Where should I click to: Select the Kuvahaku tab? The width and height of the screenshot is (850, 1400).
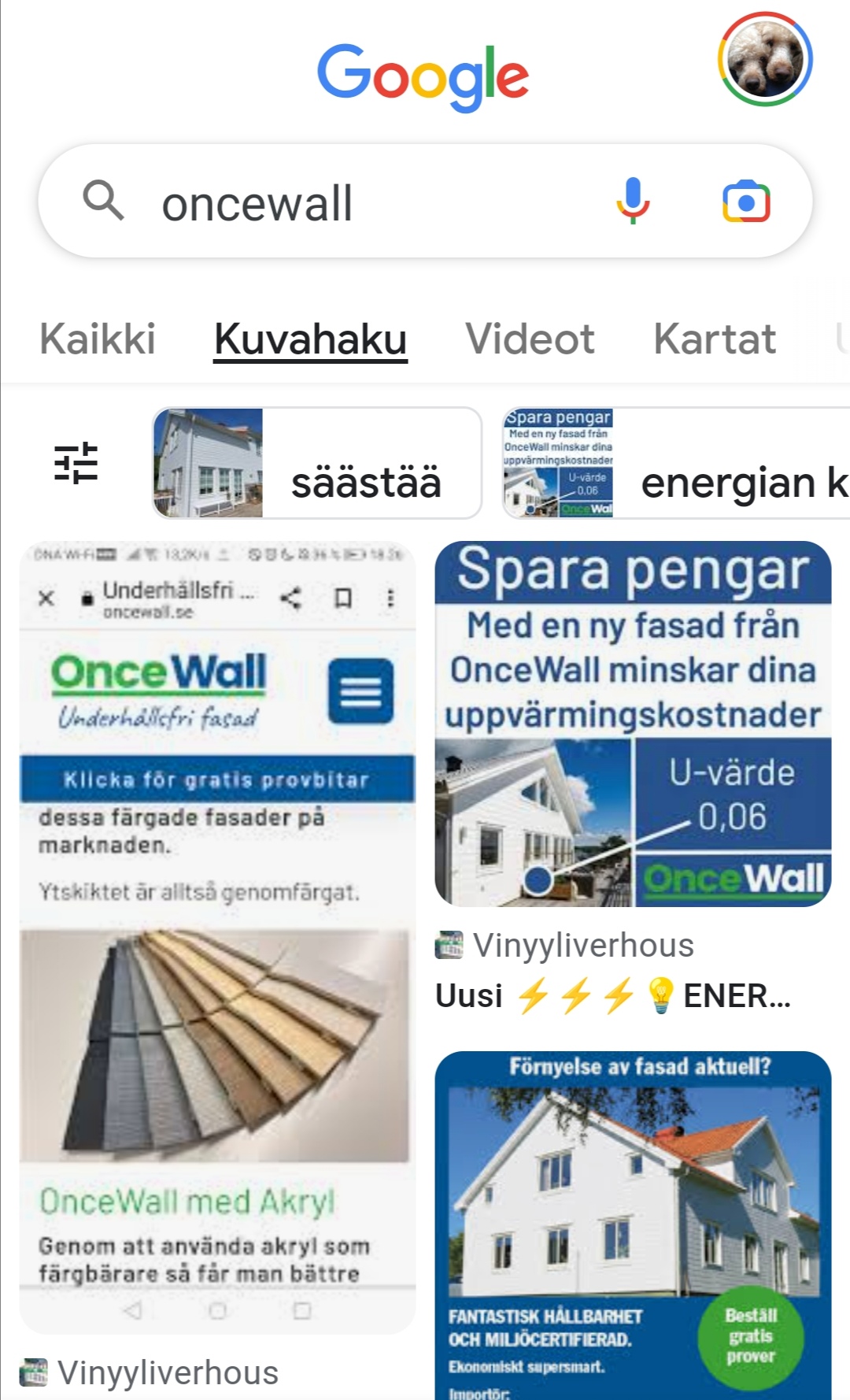[x=310, y=339]
